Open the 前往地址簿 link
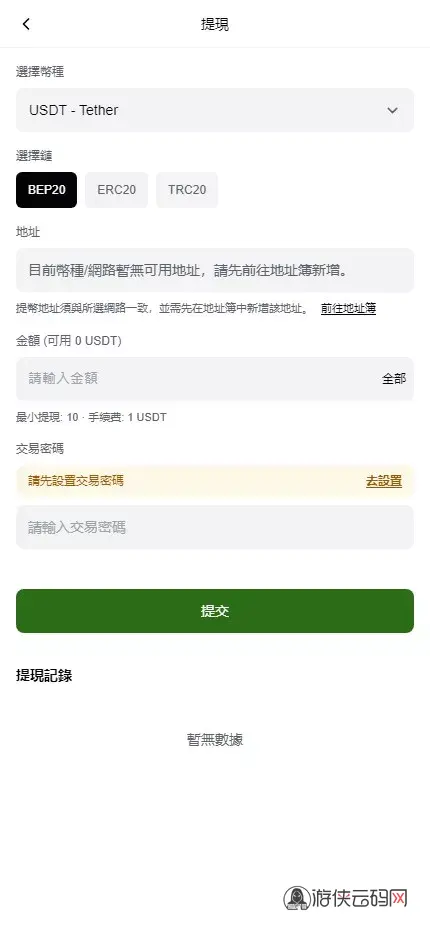Image resolution: width=430 pixels, height=932 pixels. [349, 308]
